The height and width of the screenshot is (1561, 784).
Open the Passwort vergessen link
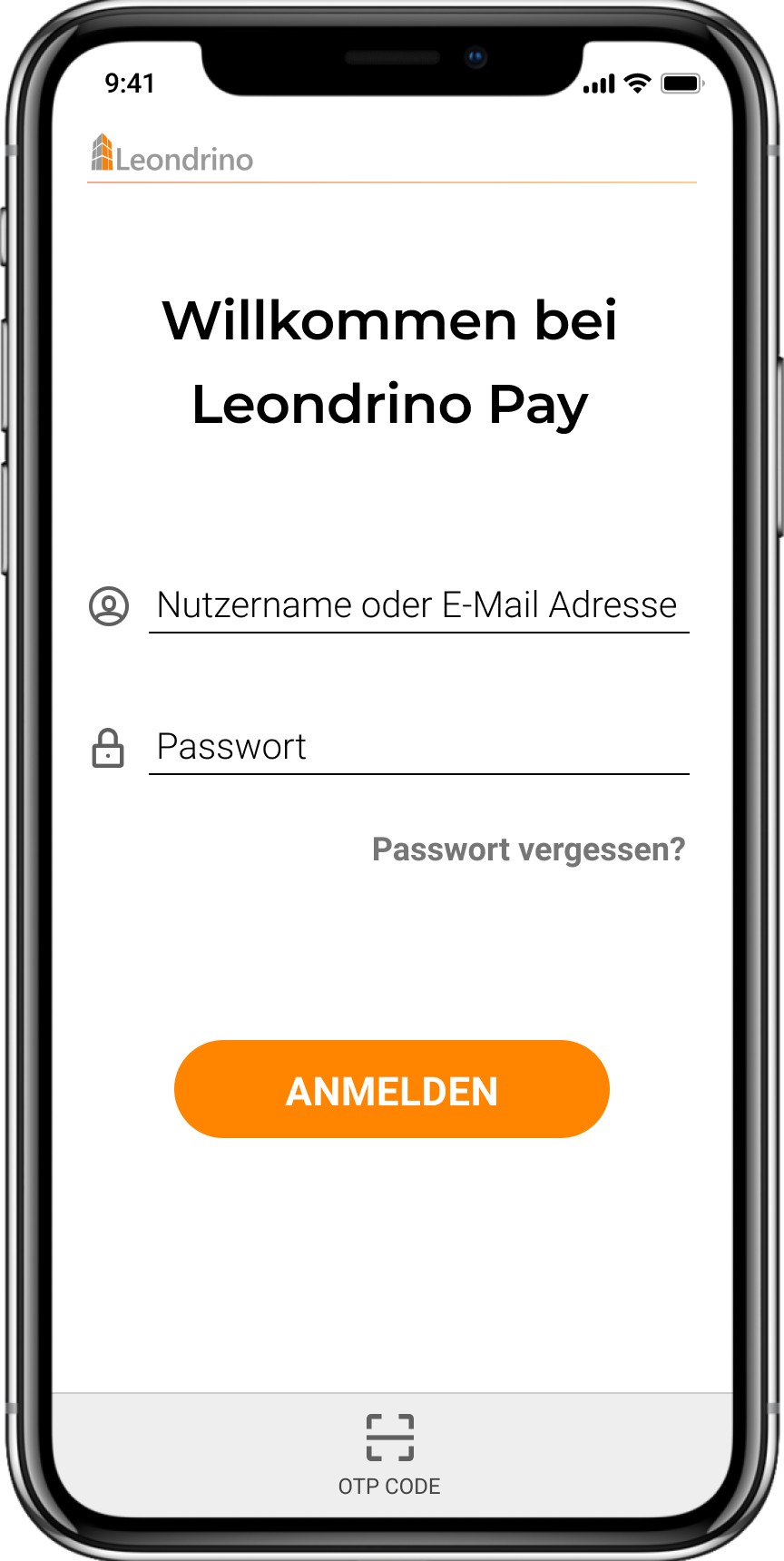tap(528, 849)
